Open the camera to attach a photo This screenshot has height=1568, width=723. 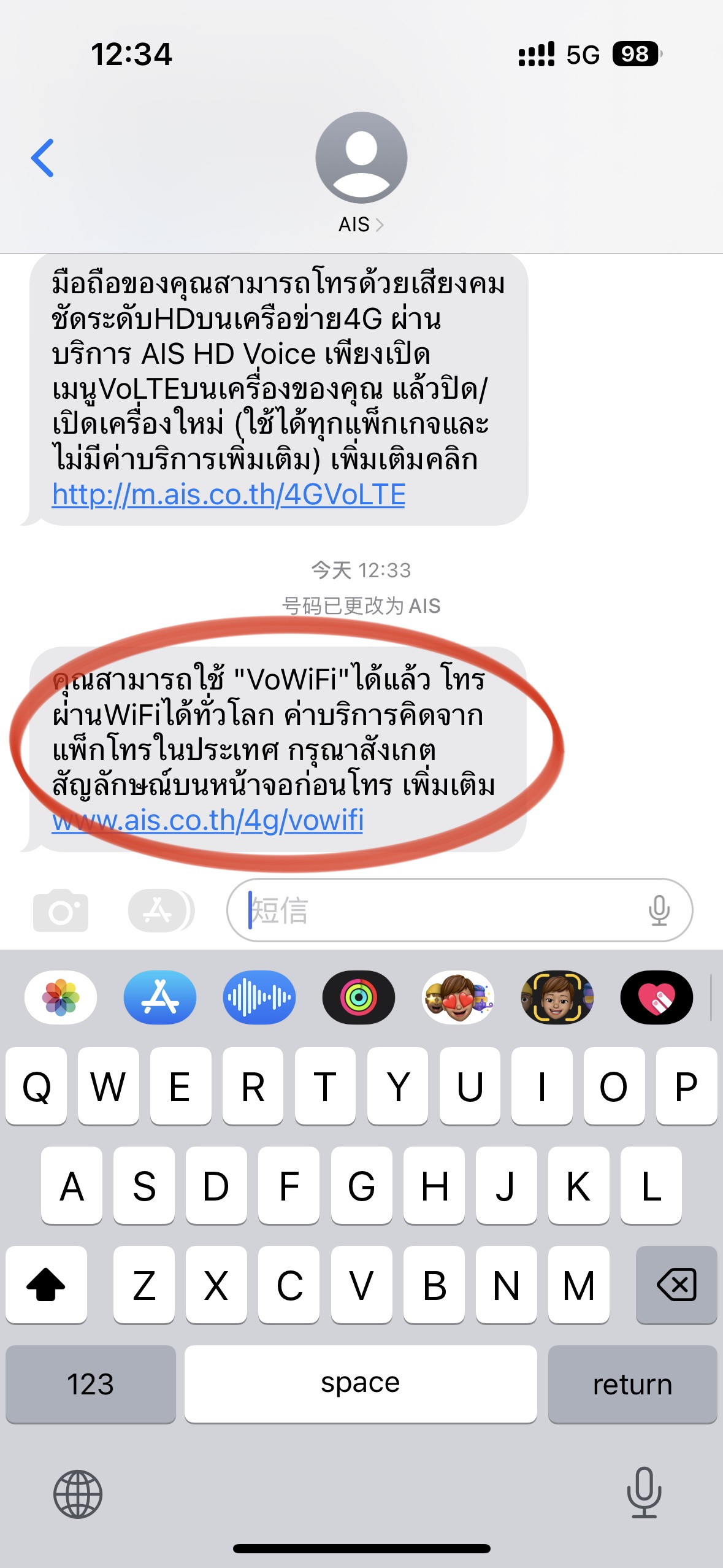60,910
